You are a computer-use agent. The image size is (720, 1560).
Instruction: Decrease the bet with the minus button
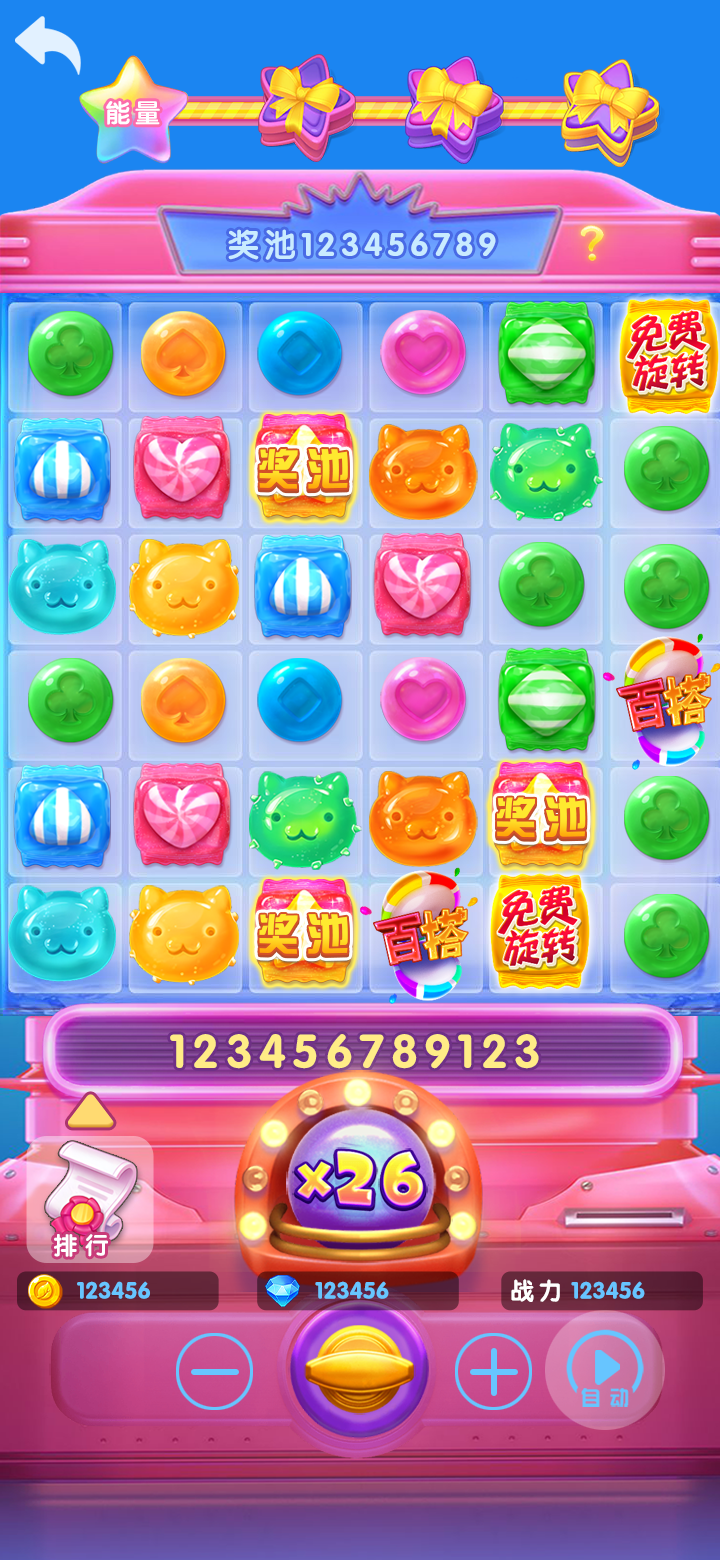(214, 1371)
